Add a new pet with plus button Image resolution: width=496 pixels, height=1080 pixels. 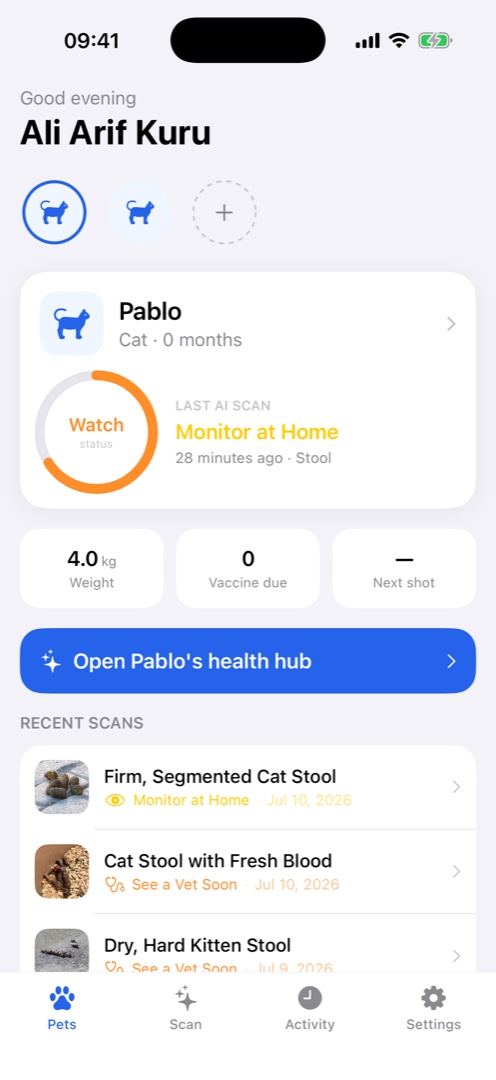[224, 213]
